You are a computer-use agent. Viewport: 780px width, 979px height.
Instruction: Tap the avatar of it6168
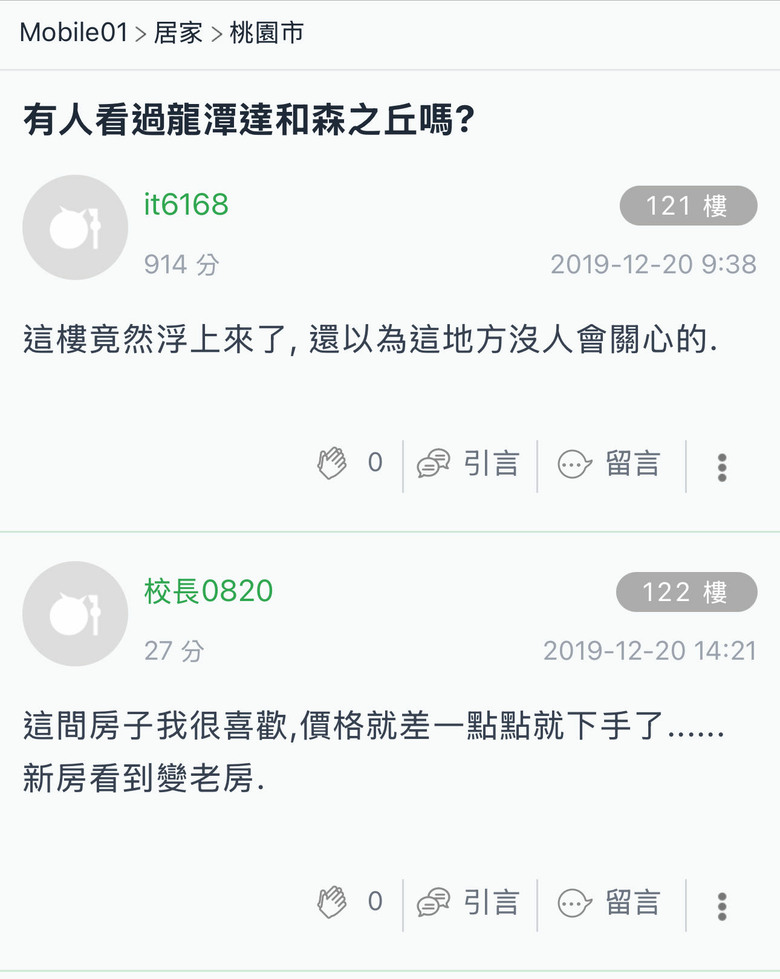(x=75, y=227)
